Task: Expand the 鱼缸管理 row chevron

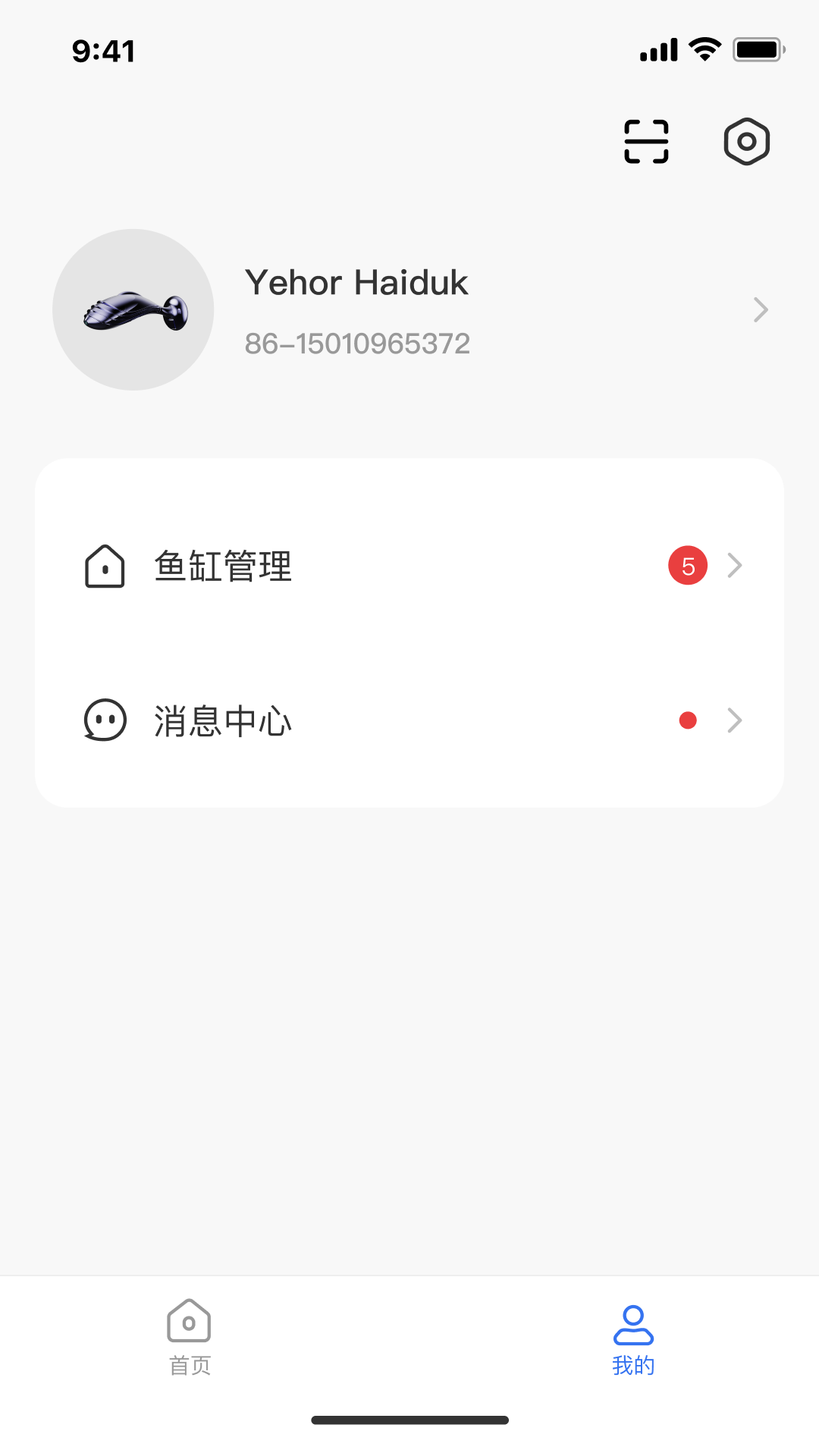Action: click(x=734, y=565)
